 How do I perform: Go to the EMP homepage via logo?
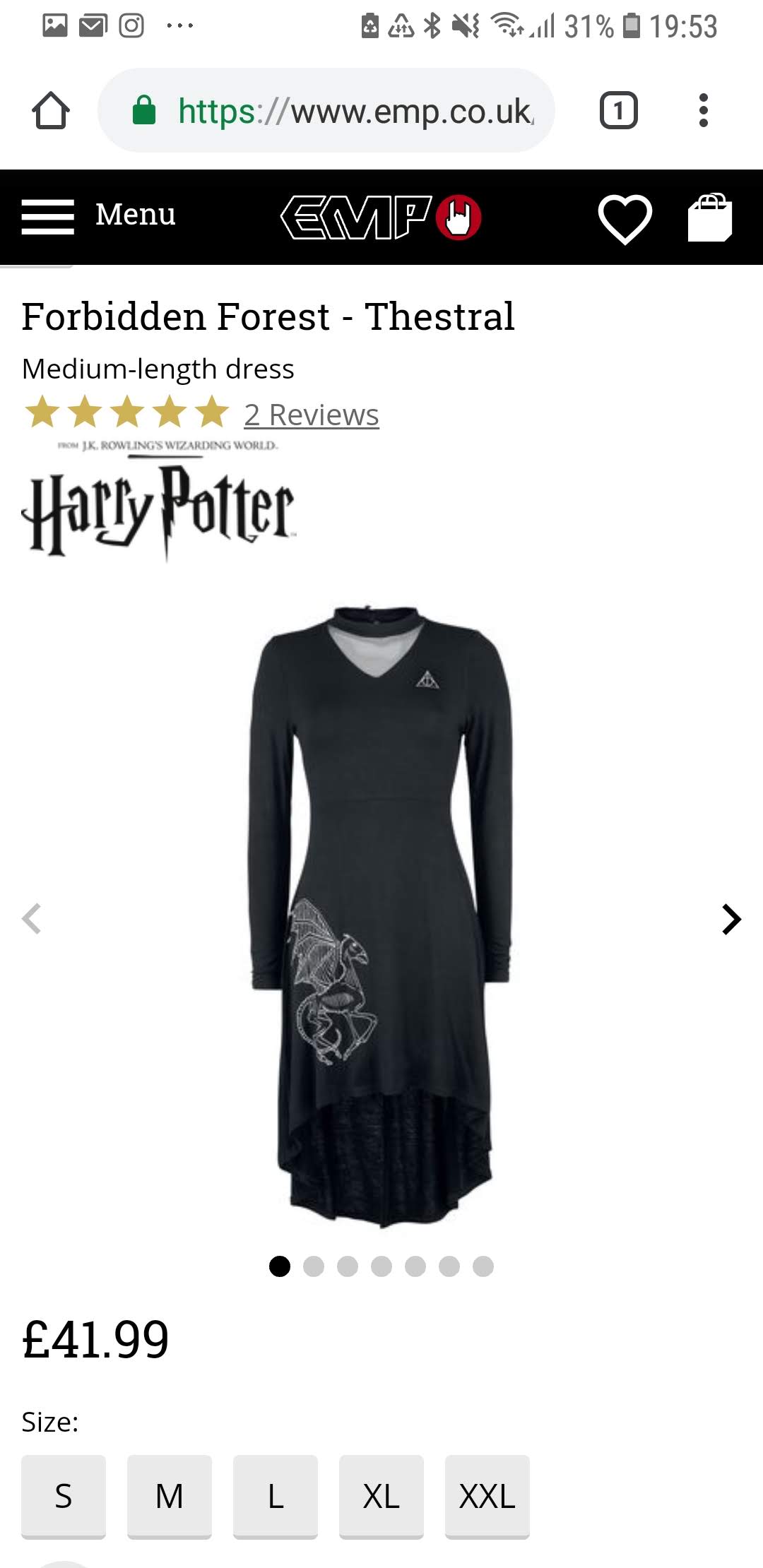click(381, 217)
